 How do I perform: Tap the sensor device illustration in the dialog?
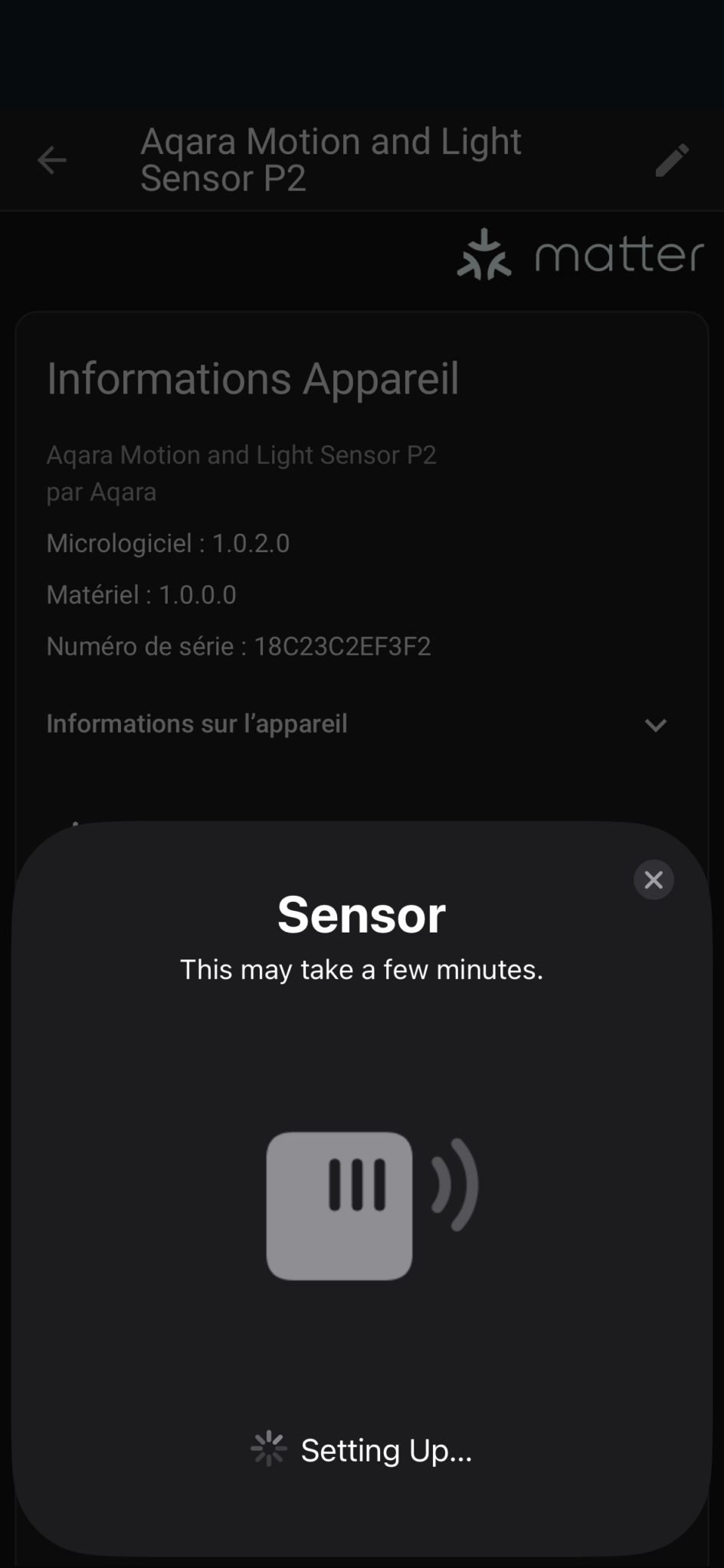coord(339,1206)
